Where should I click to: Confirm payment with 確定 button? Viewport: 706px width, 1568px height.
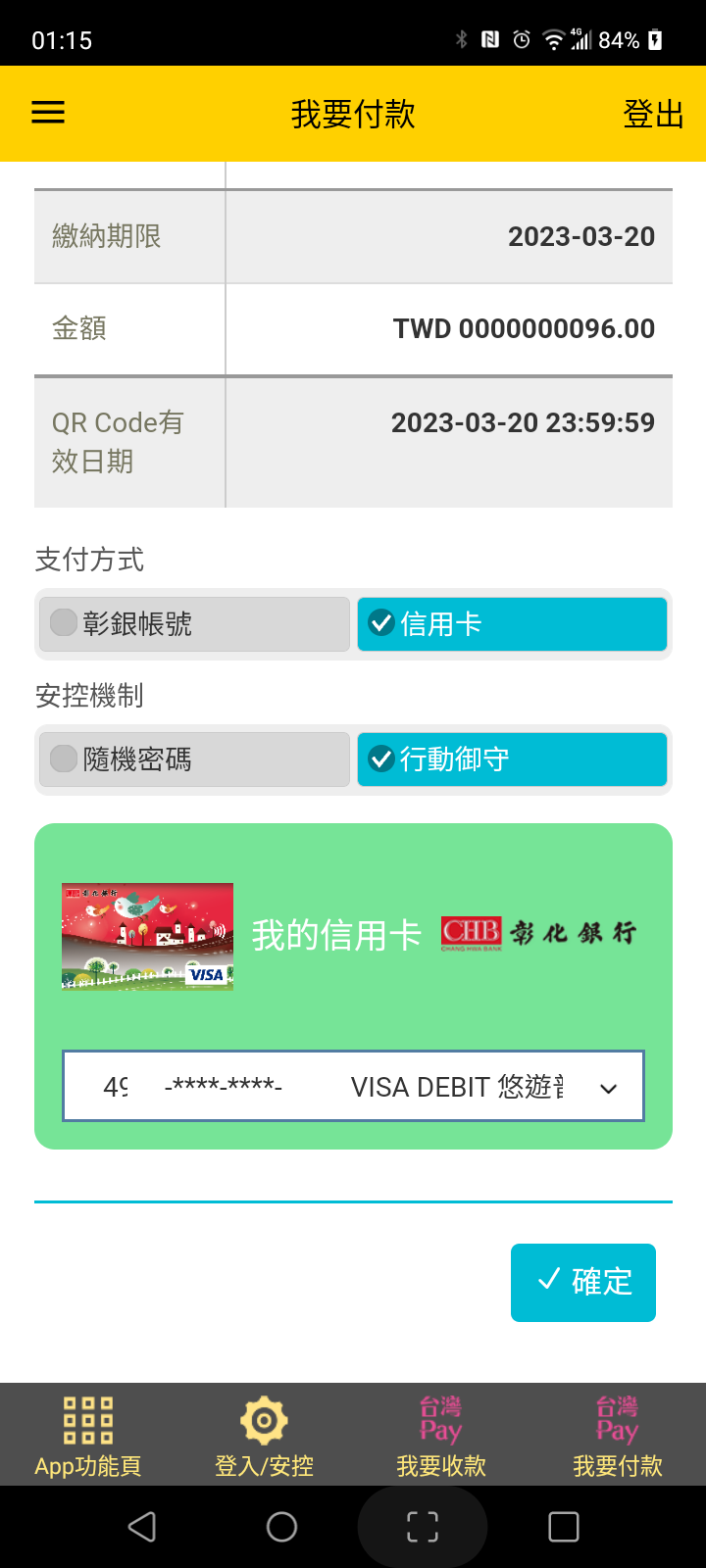582,1282
